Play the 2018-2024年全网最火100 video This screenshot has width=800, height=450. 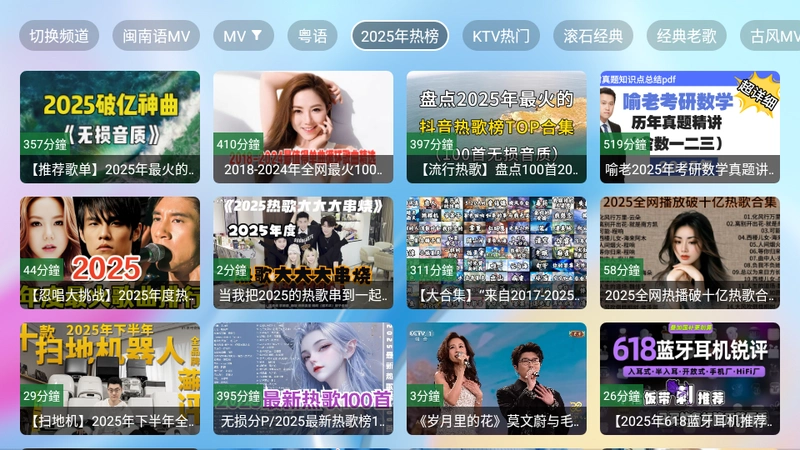pos(303,127)
